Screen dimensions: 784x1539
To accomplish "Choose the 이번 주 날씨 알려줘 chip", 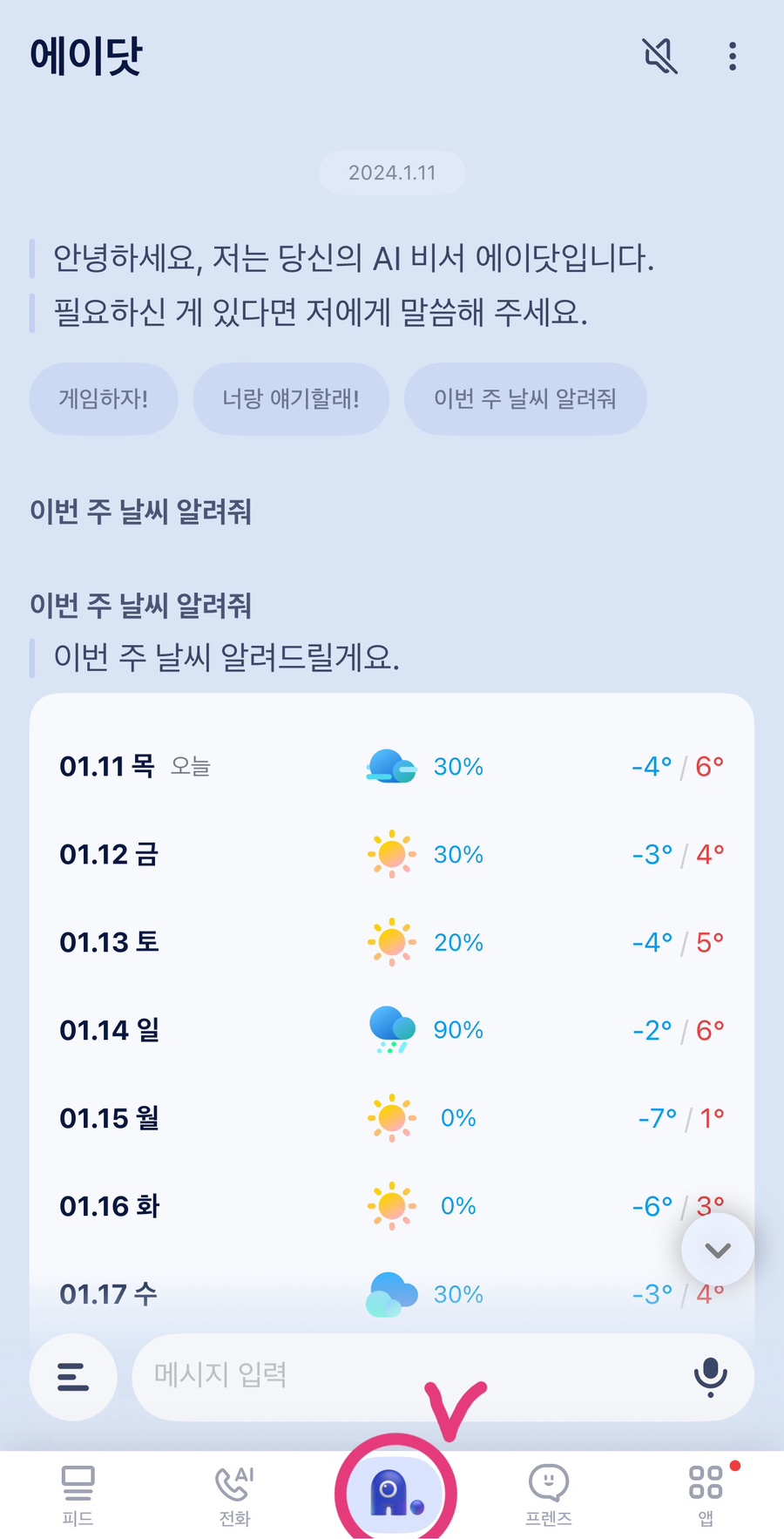I will [x=525, y=399].
